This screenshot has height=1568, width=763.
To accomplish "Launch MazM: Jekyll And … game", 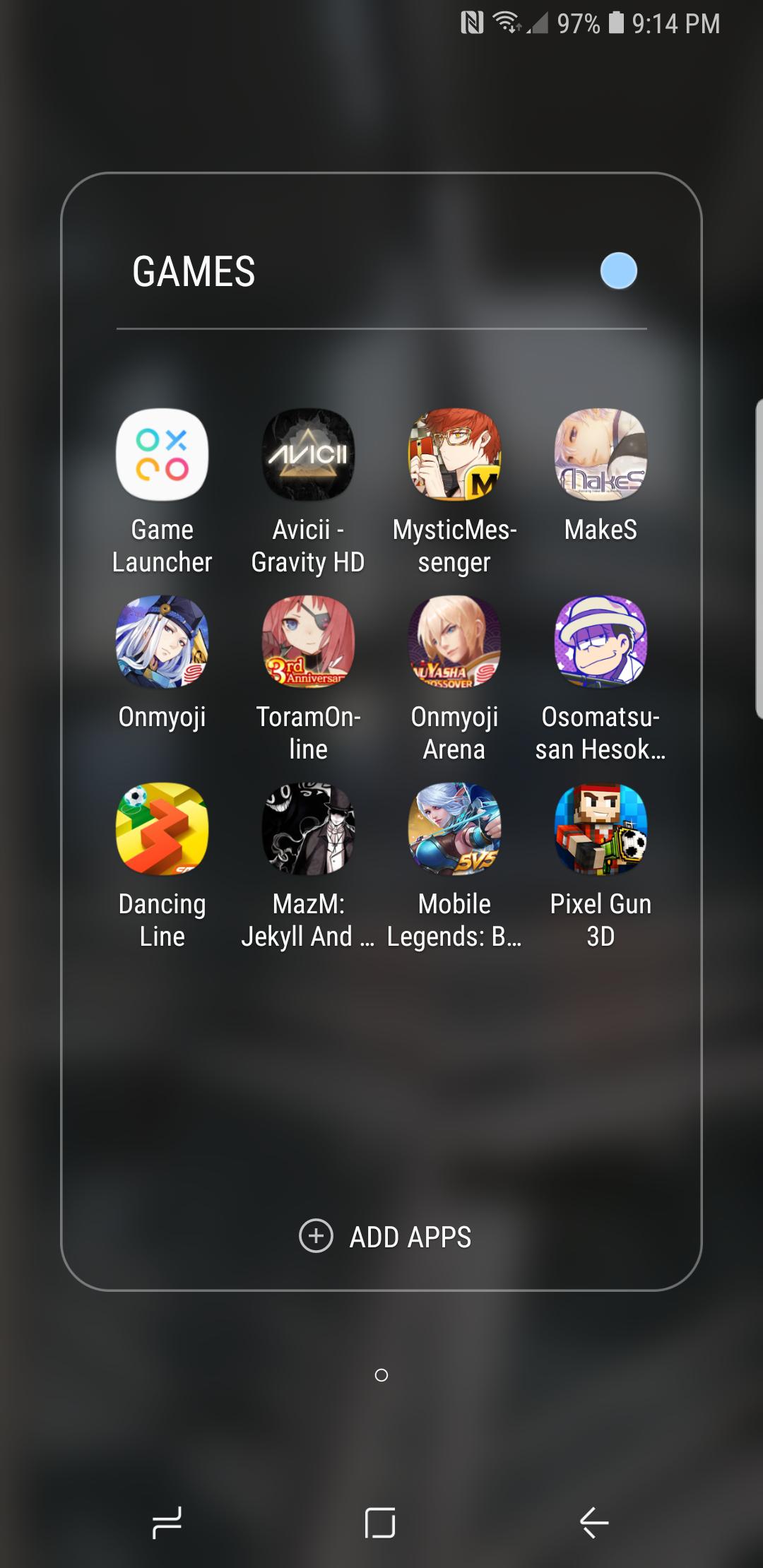I will [308, 829].
